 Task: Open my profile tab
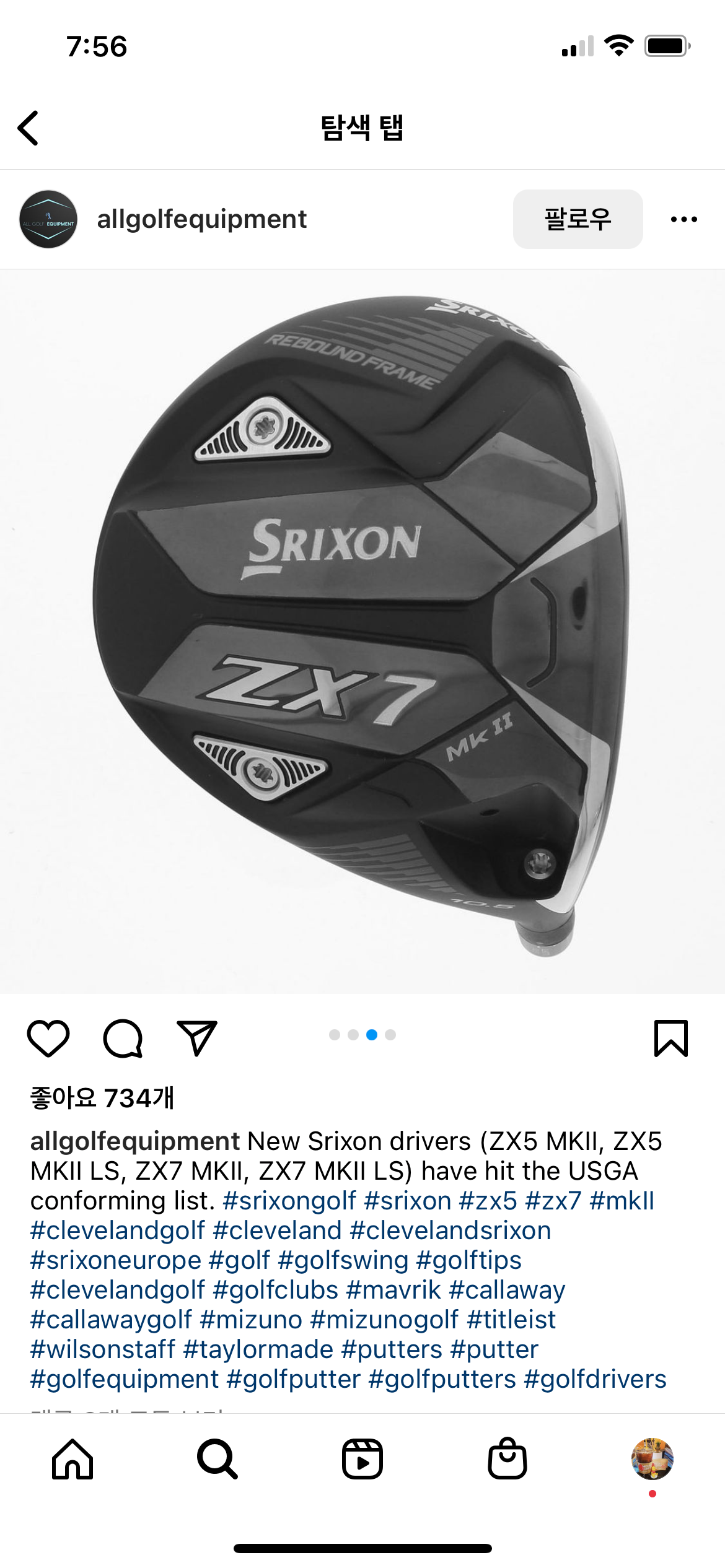652,1459
